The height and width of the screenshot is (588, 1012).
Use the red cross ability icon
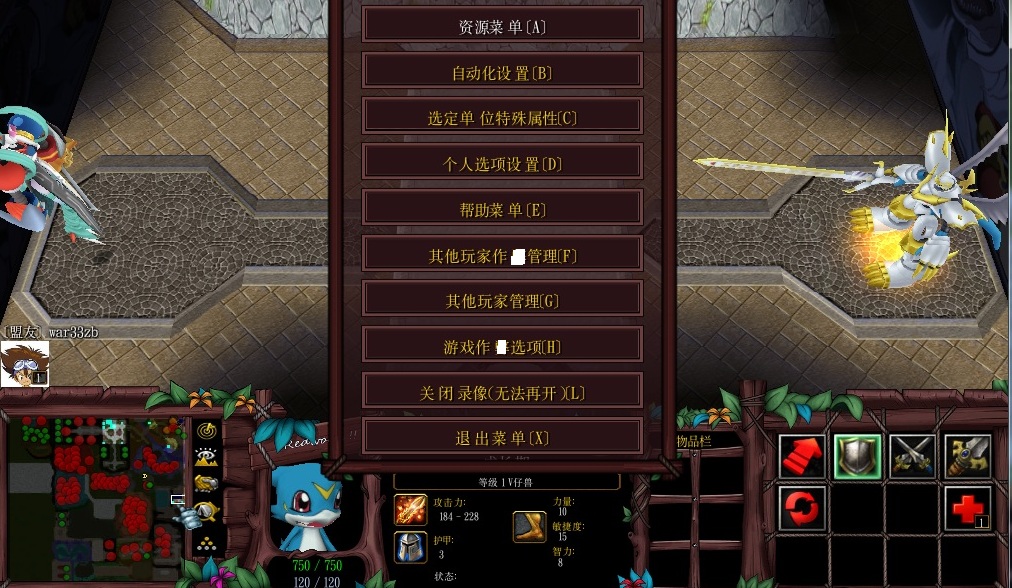(x=967, y=508)
